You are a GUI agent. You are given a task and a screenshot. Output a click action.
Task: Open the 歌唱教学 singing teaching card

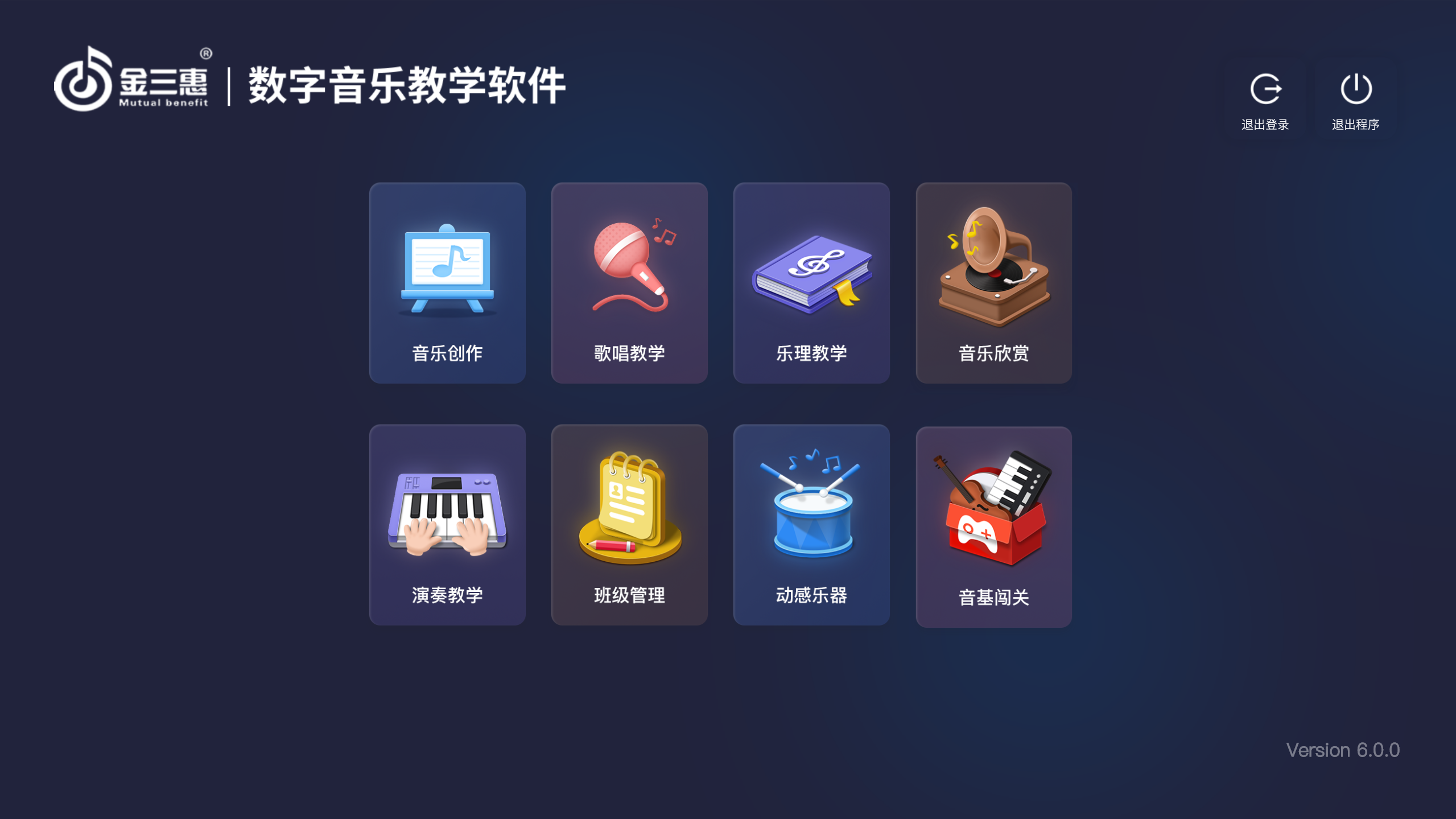pyautogui.click(x=629, y=283)
